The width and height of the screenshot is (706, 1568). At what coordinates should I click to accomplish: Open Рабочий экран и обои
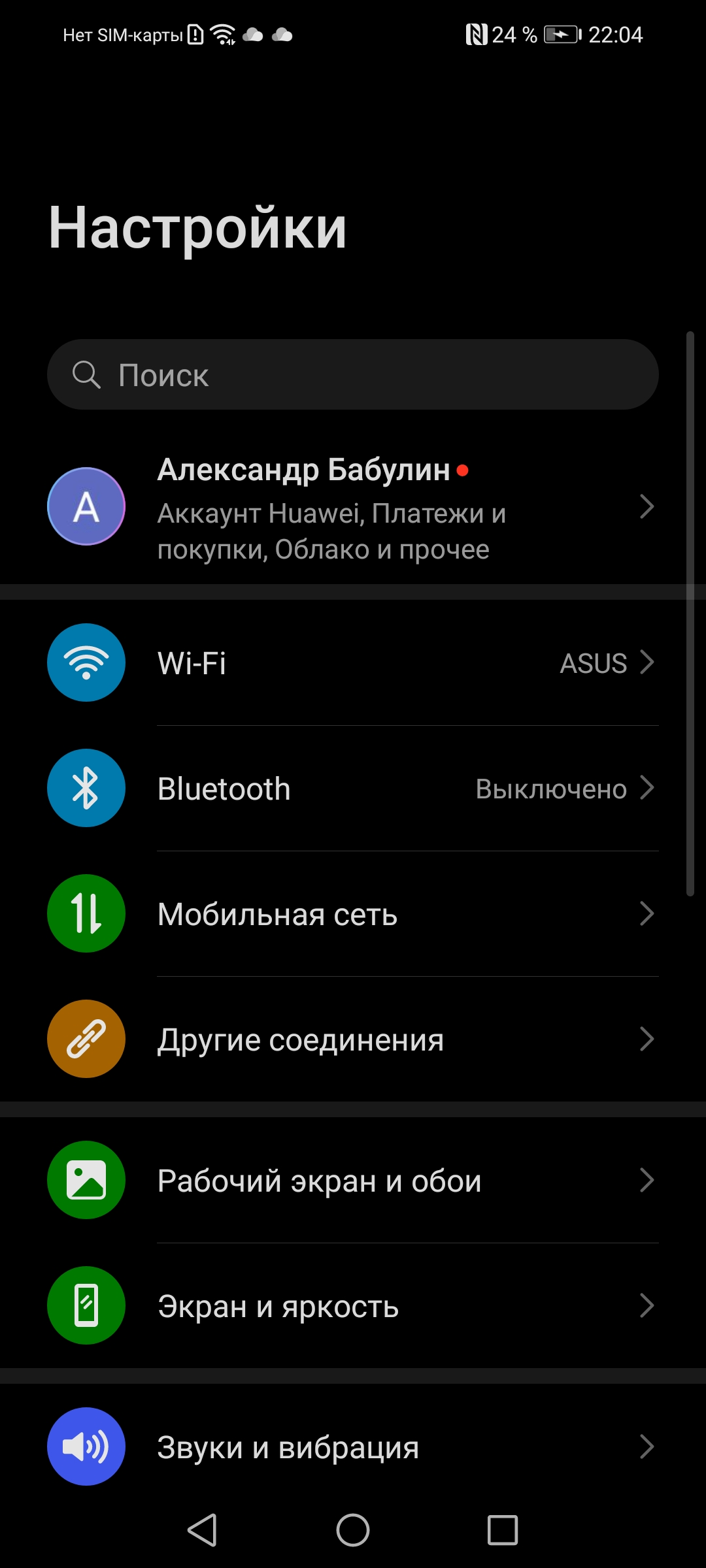[x=353, y=1180]
